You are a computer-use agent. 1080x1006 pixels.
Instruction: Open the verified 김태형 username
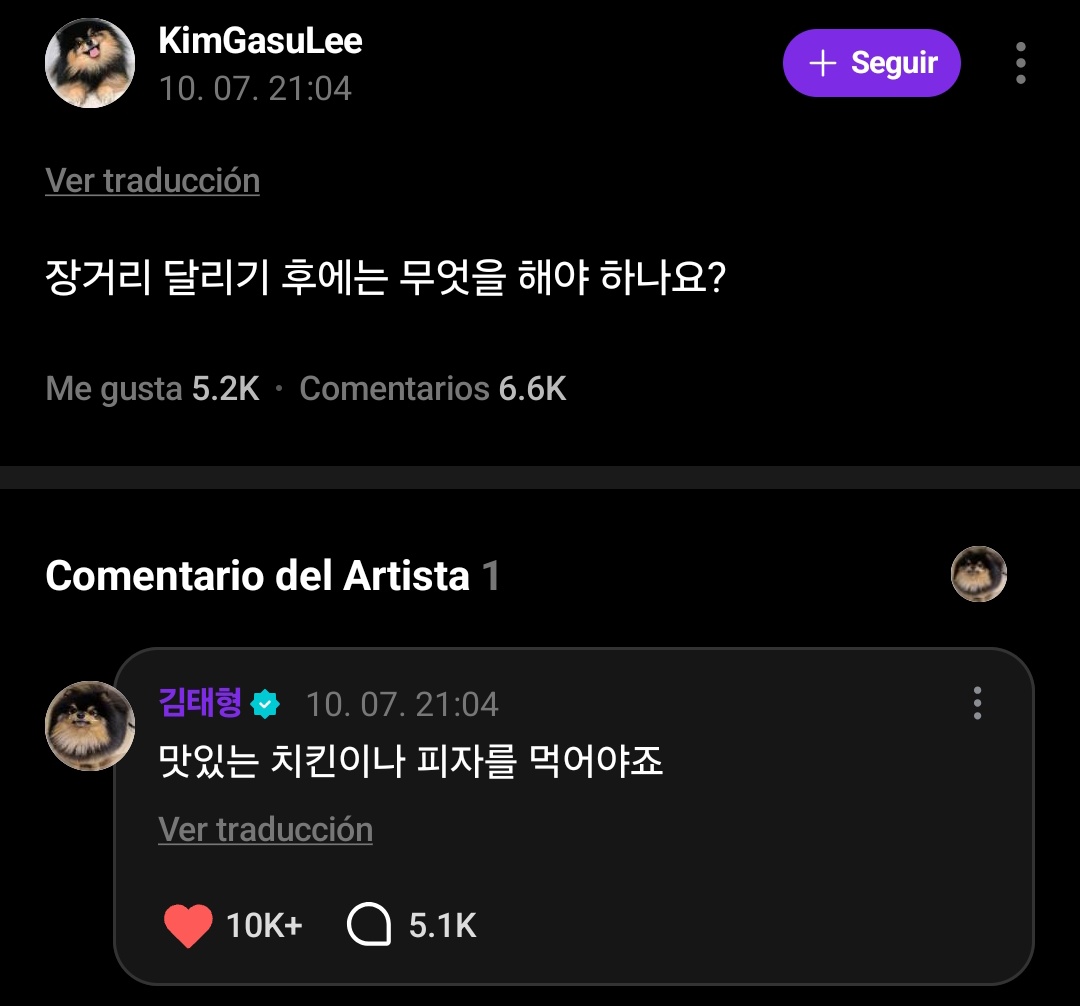coord(200,703)
